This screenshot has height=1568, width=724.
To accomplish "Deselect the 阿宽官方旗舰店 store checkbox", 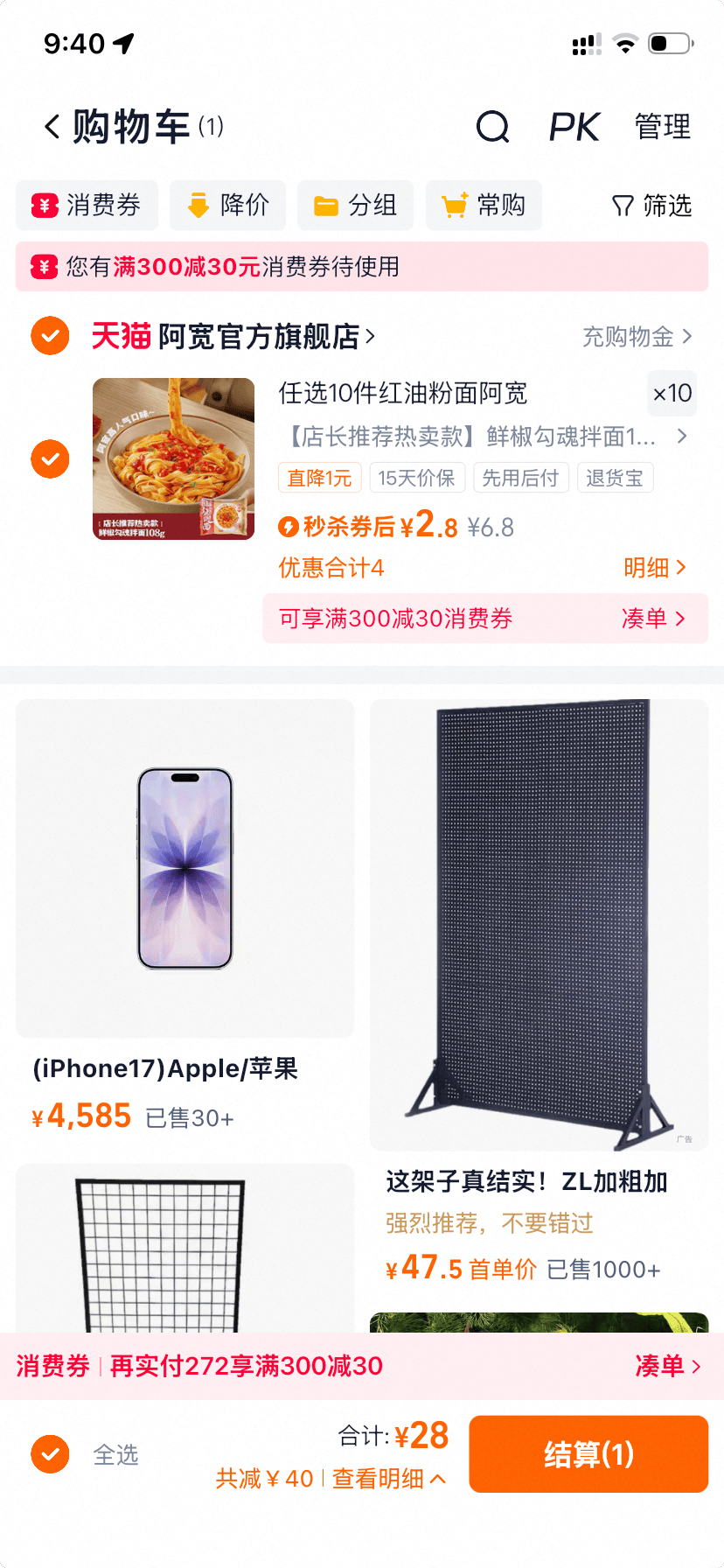I will [49, 335].
